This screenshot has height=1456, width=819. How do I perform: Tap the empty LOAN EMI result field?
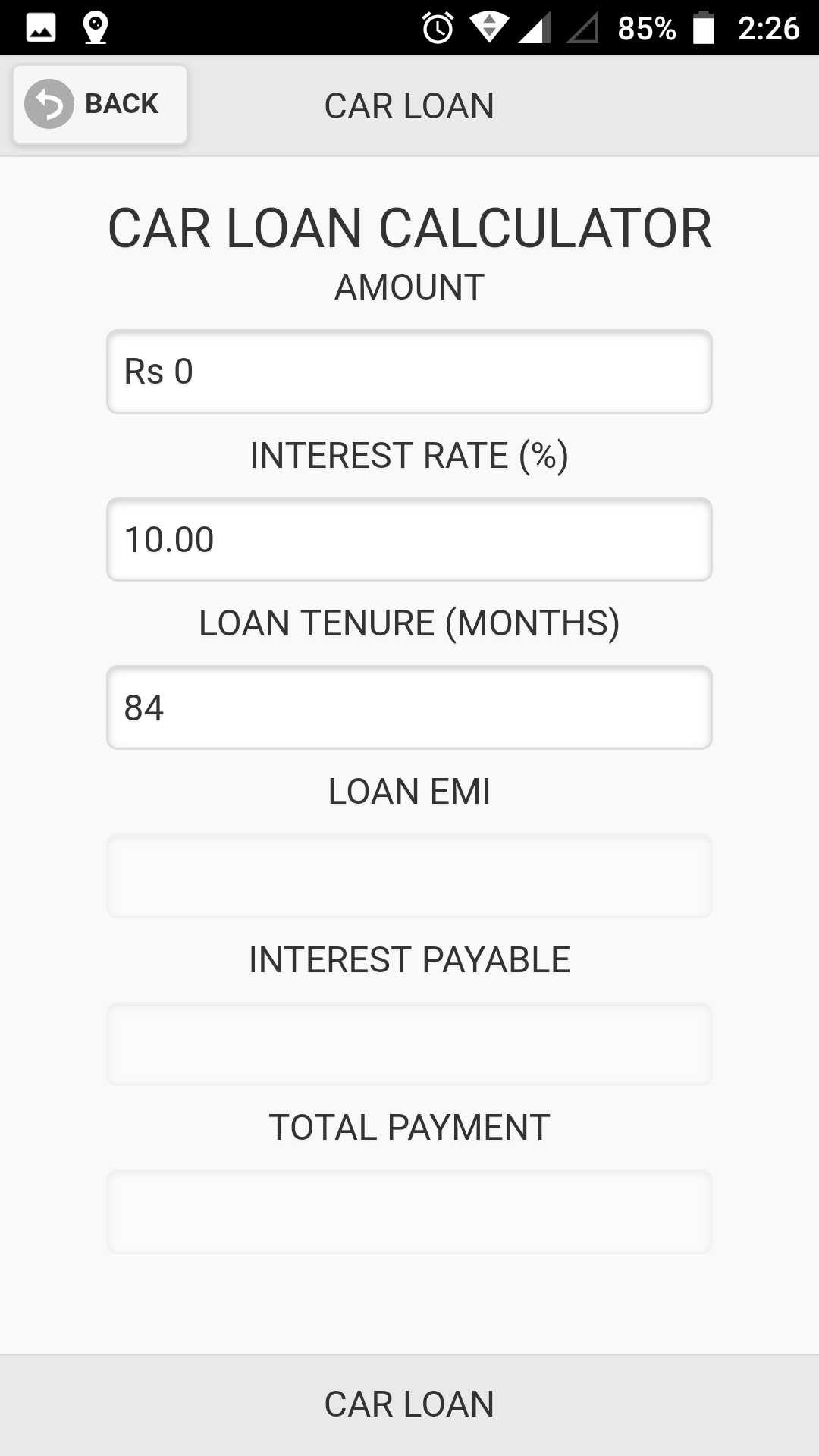(409, 877)
